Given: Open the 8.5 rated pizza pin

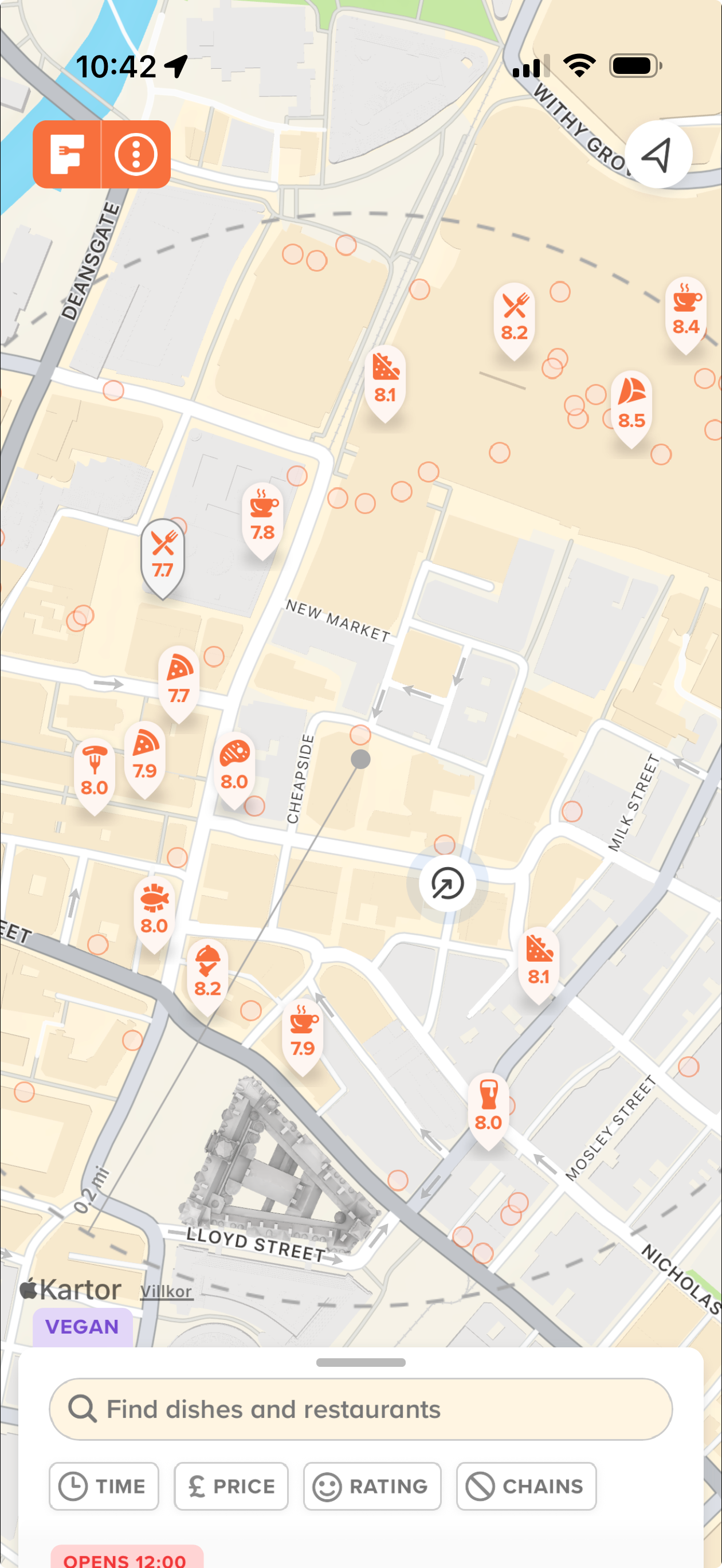Looking at the screenshot, I should click(x=631, y=405).
